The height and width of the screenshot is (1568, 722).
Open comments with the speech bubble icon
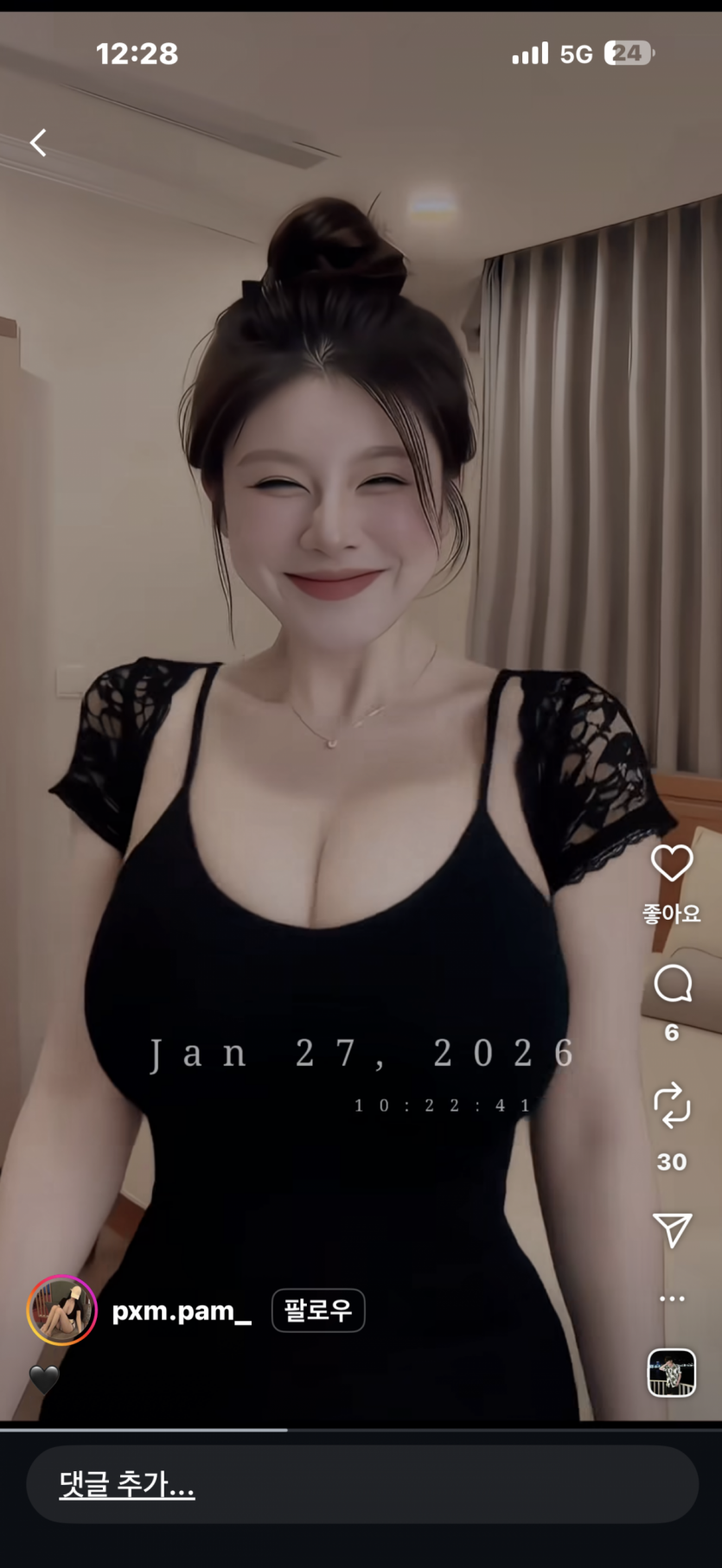[674, 982]
